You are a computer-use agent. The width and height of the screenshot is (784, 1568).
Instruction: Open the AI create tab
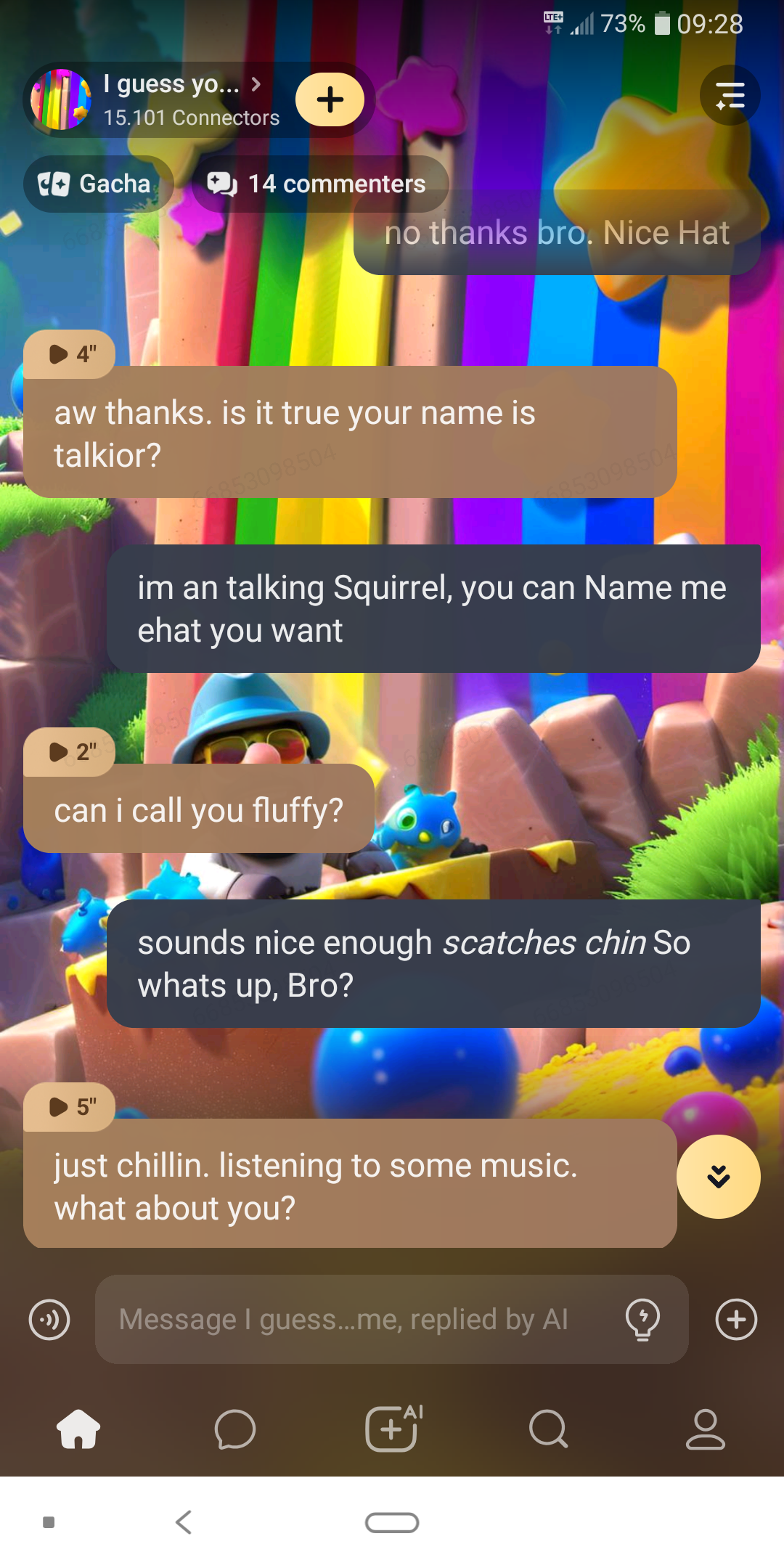[x=393, y=1429]
